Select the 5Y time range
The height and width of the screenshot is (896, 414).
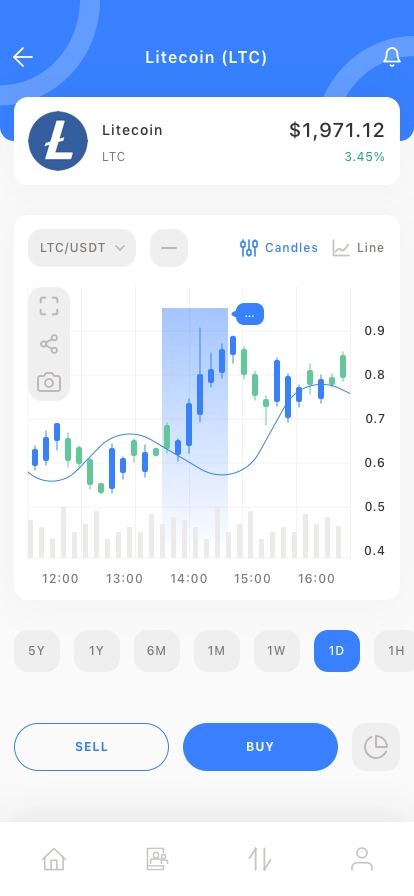click(x=37, y=651)
